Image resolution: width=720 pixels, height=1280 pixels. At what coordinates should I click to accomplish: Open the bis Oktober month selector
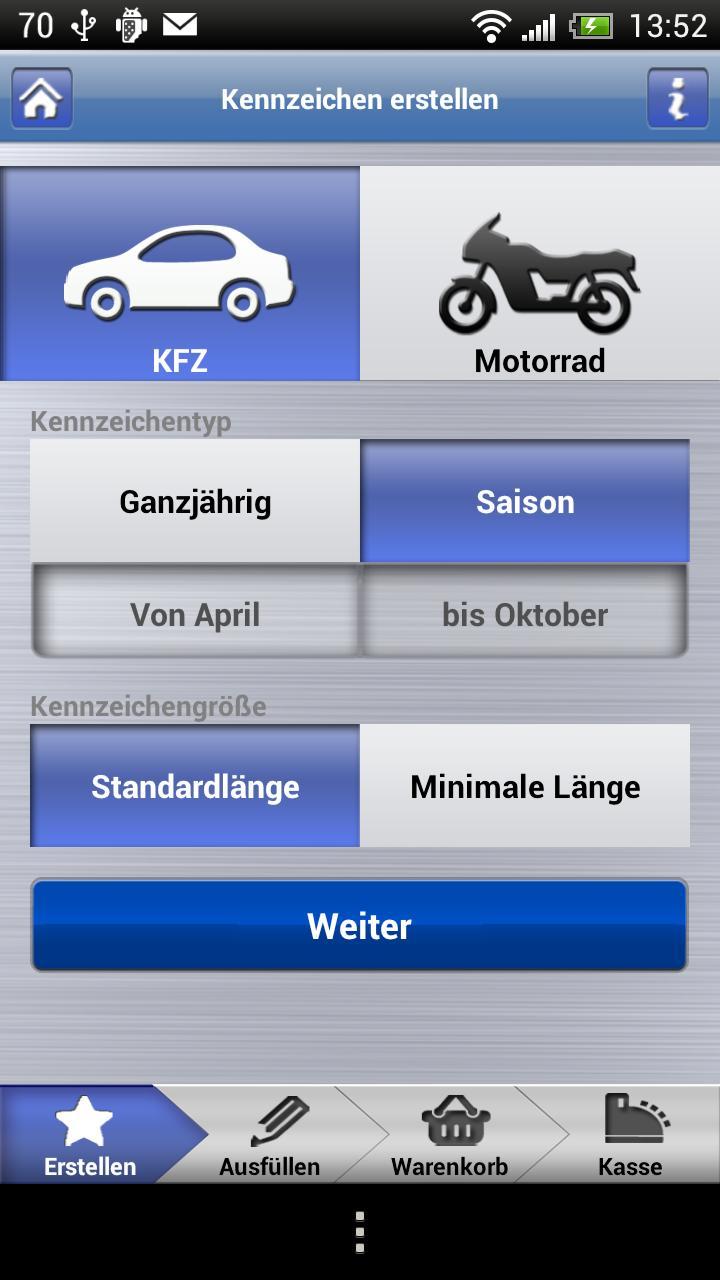coord(524,613)
